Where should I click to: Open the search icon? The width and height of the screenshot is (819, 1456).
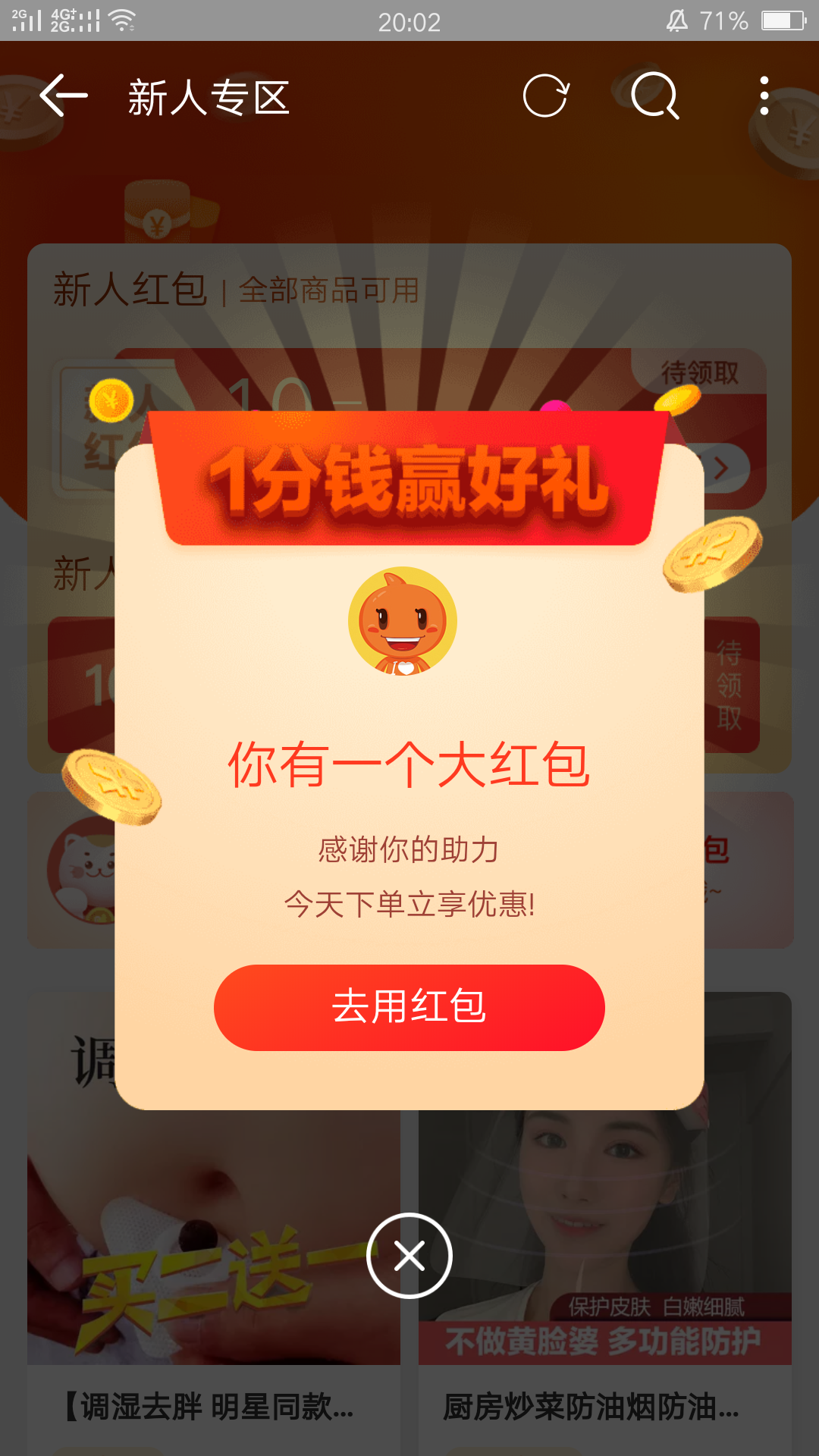pyautogui.click(x=654, y=96)
